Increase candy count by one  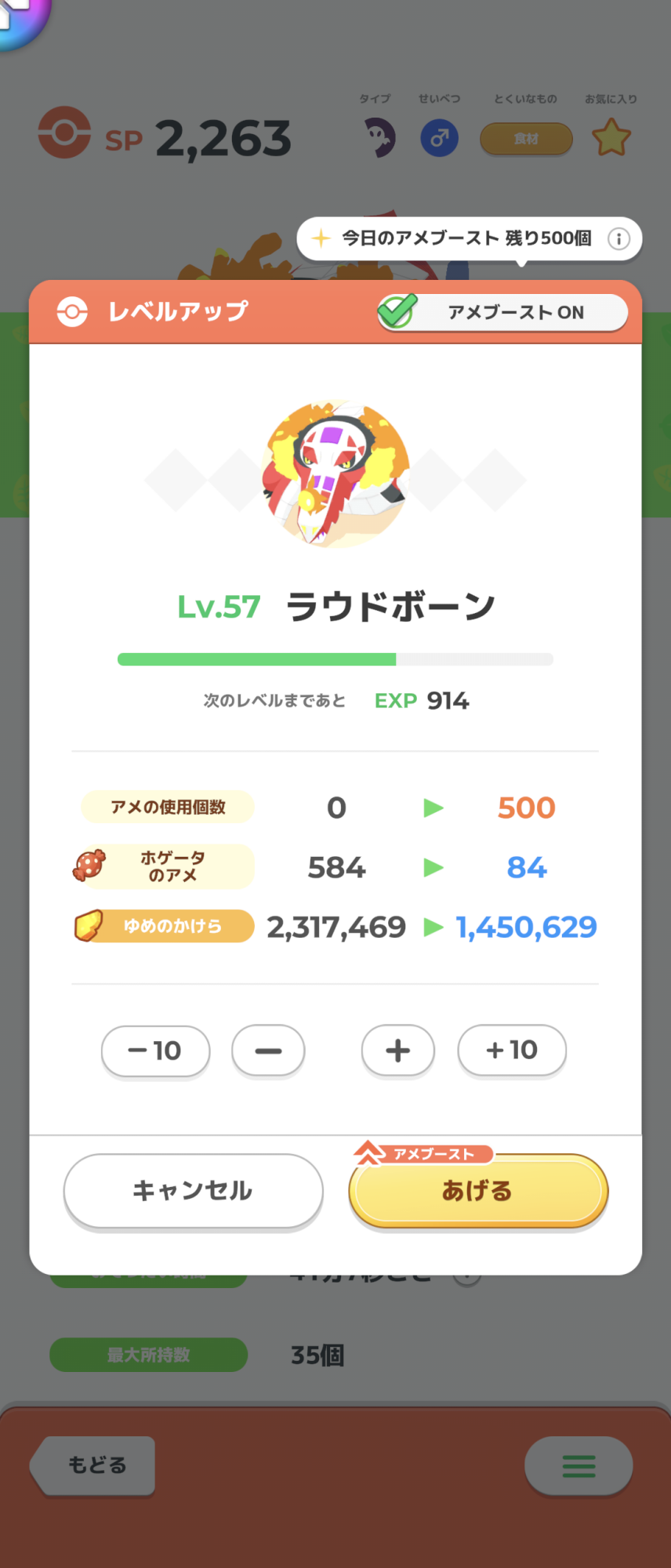click(x=397, y=1051)
